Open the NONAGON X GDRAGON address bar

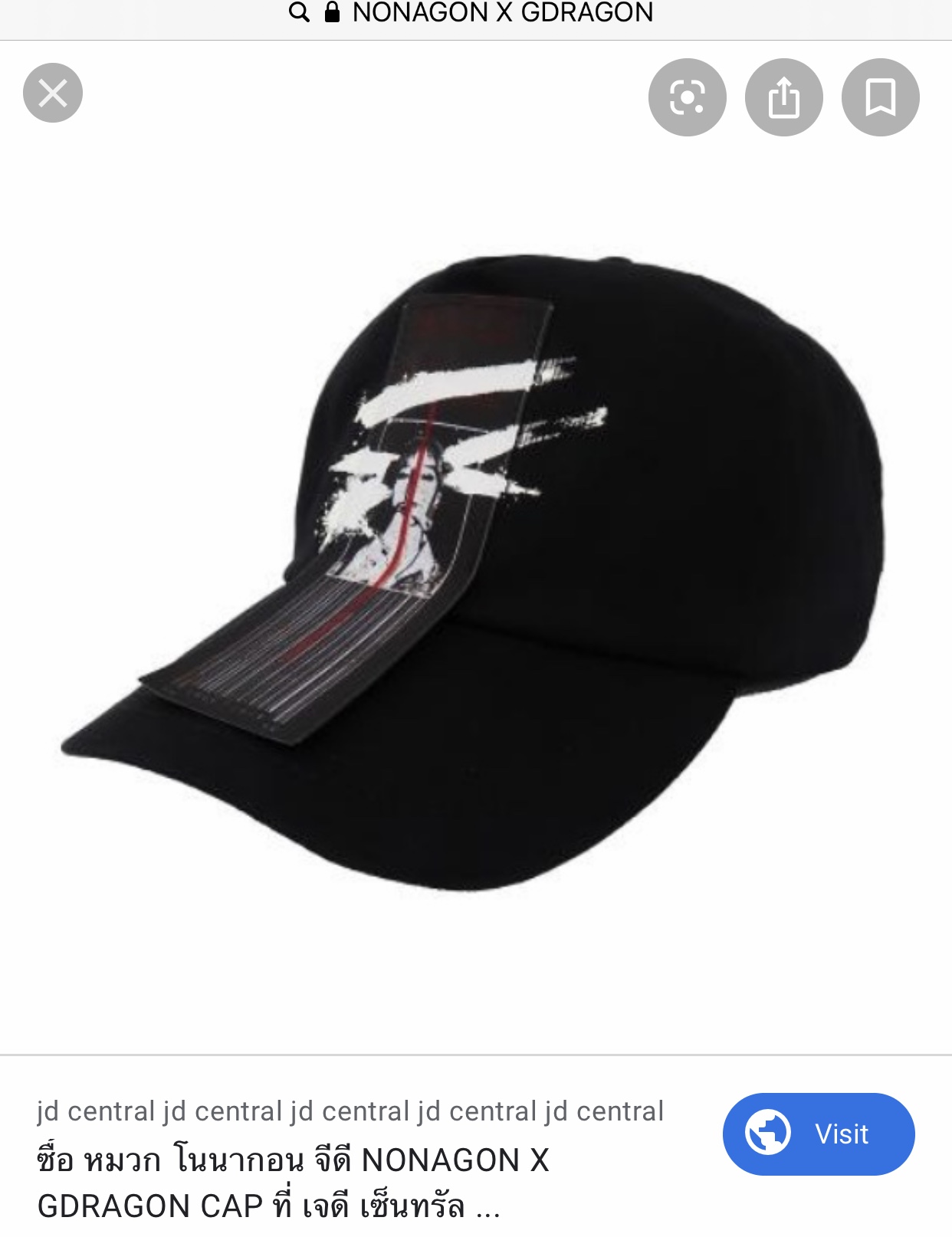point(471,13)
